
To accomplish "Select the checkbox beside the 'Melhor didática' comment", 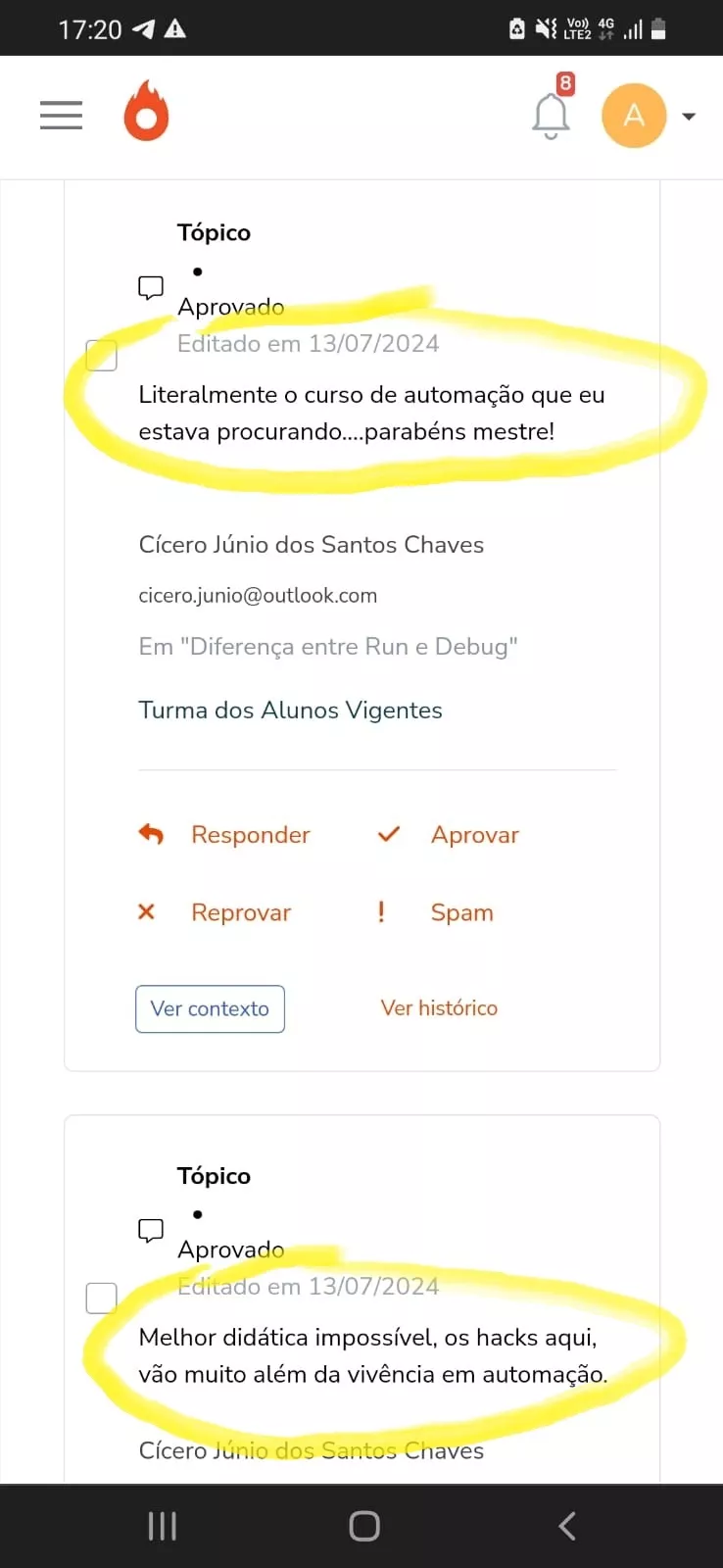I will point(102,1298).
